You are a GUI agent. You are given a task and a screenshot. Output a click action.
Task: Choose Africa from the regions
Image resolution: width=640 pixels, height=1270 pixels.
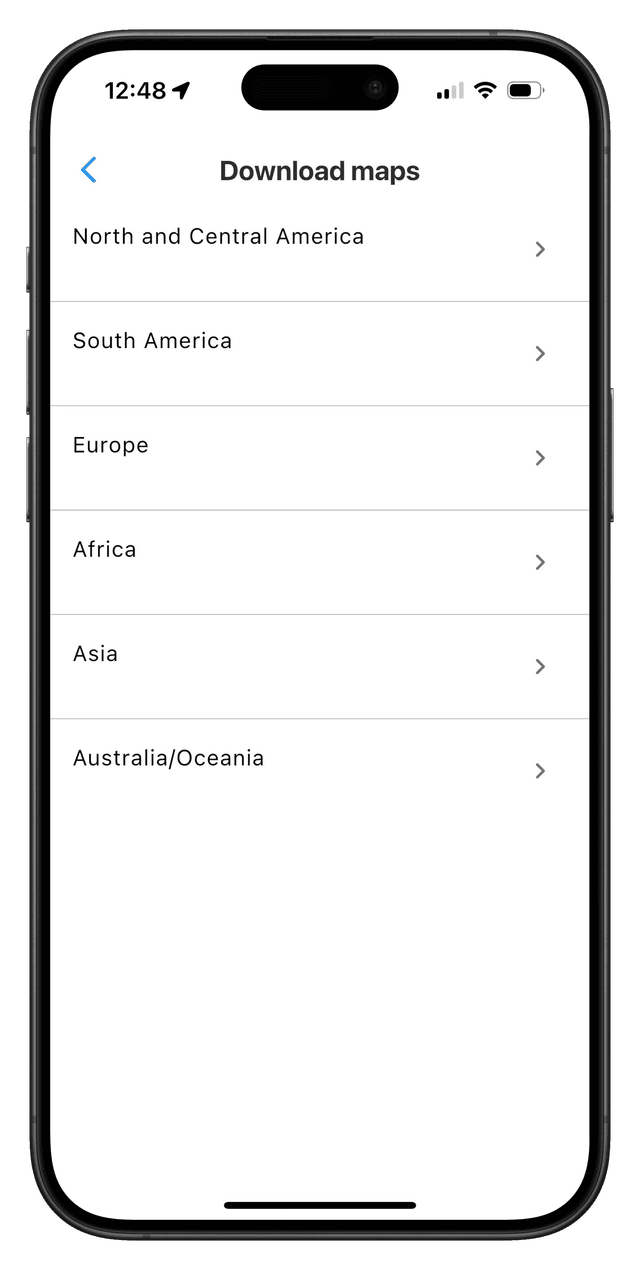click(x=104, y=549)
